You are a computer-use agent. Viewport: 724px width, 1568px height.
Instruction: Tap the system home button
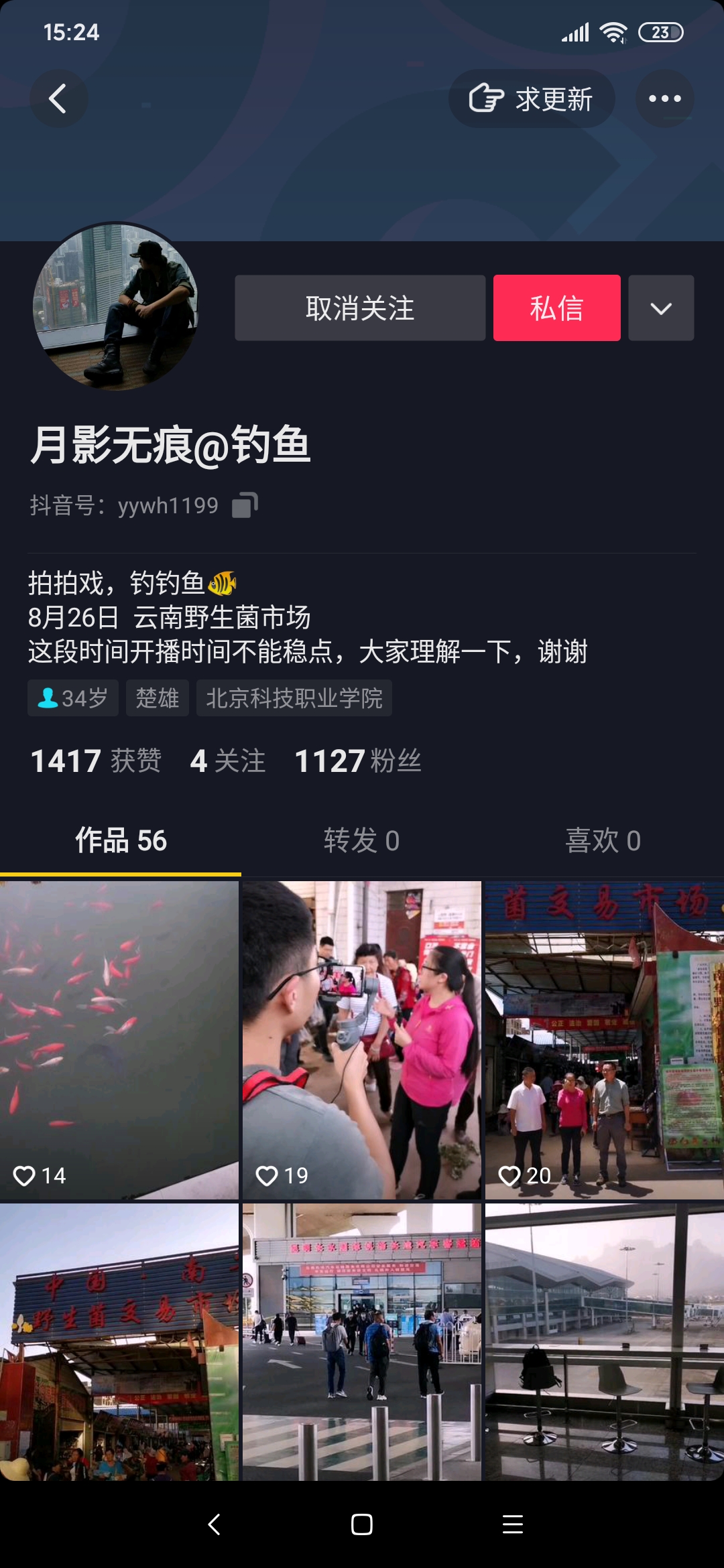361,1524
